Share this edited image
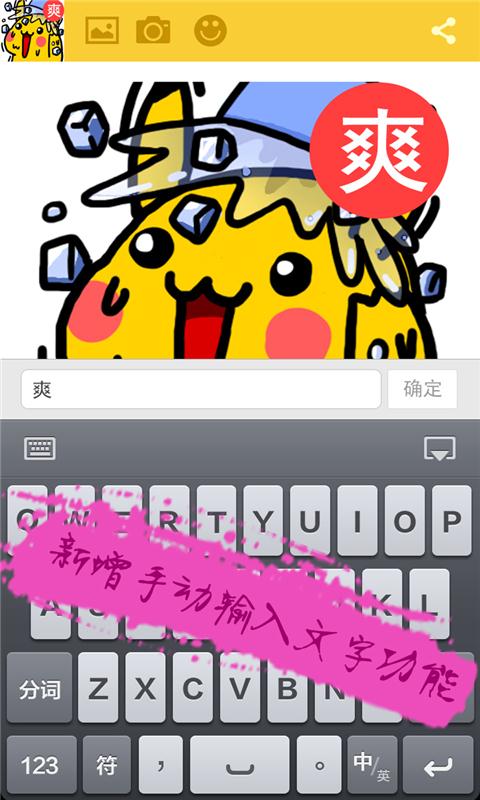The image size is (480, 800). (x=443, y=31)
